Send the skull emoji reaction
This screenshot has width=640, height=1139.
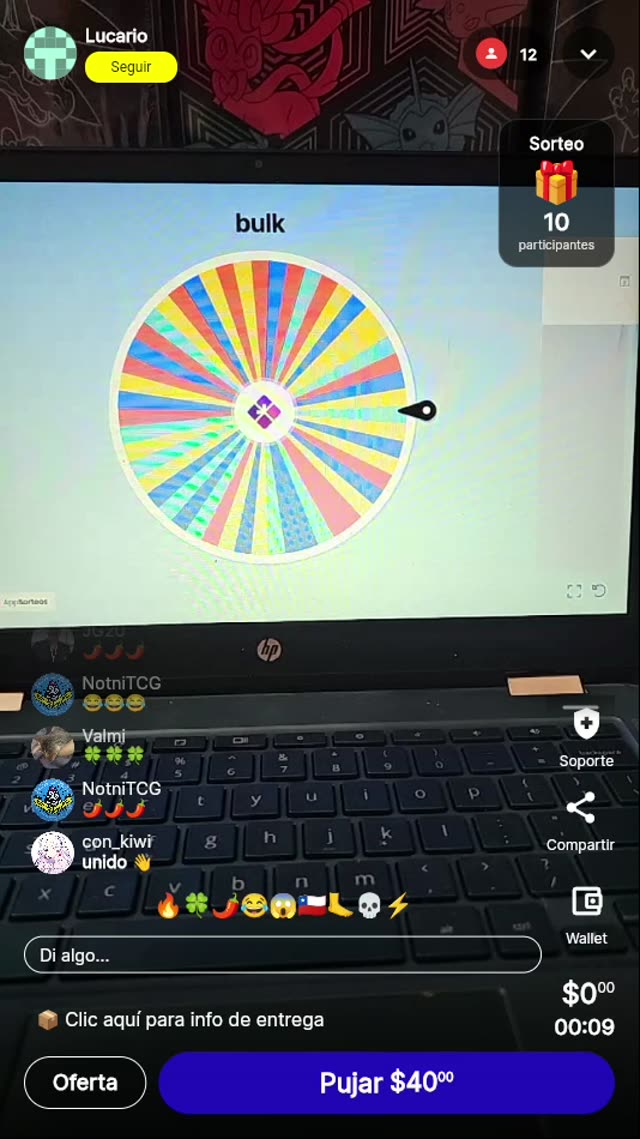pyautogui.click(x=369, y=906)
